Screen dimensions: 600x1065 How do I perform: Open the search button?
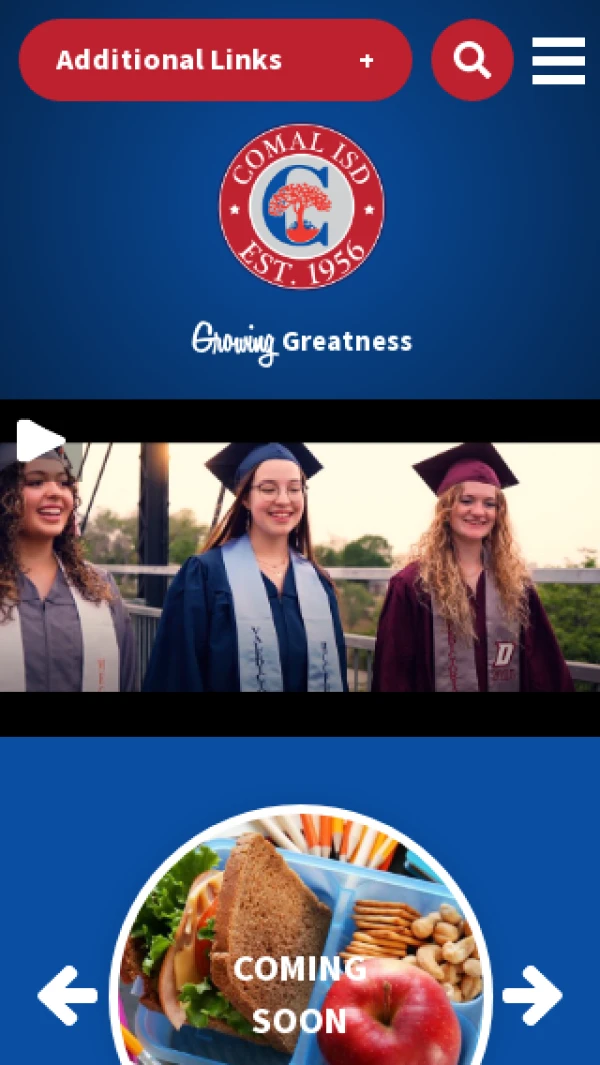coord(472,60)
